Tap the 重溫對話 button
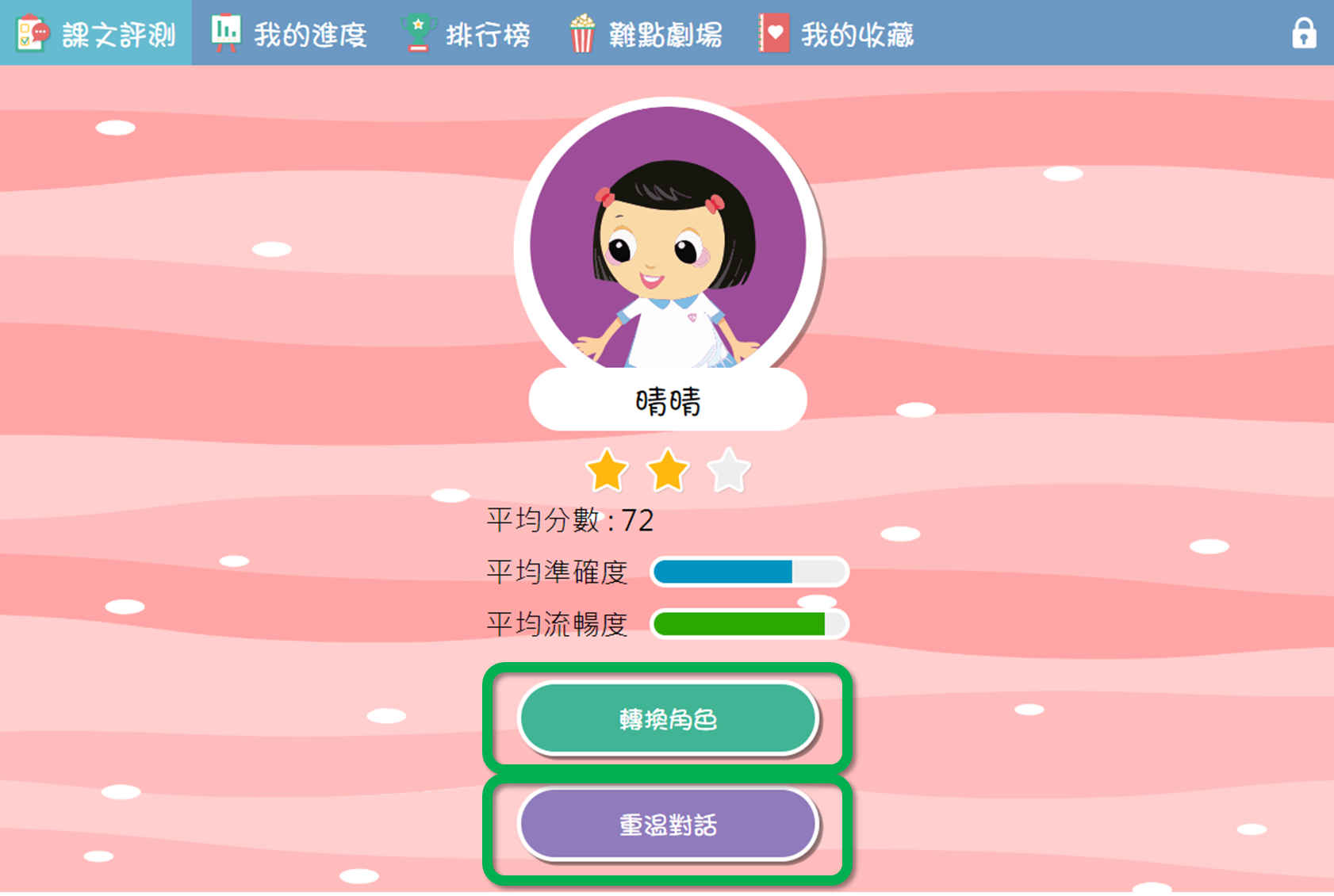1334x896 pixels. click(x=668, y=825)
